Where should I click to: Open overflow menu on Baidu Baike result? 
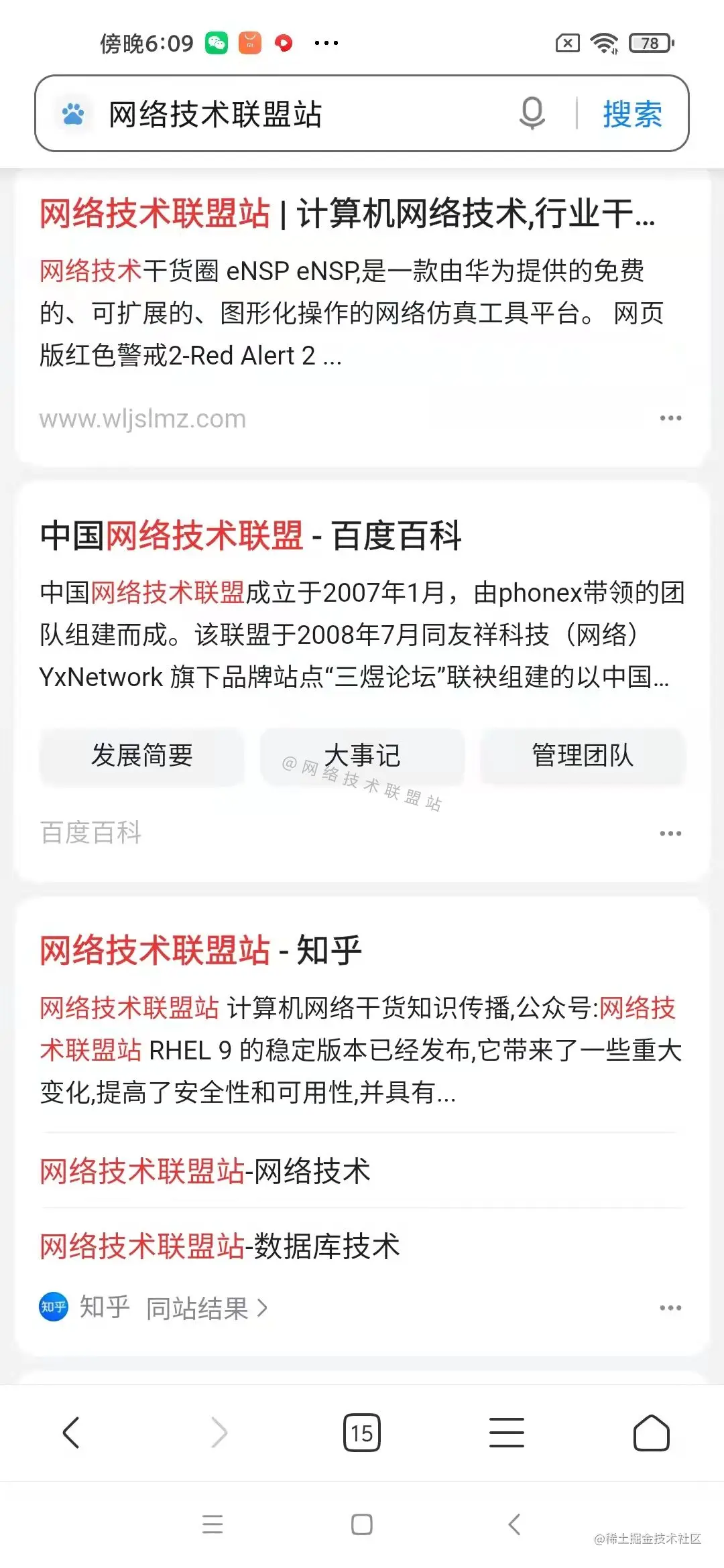[671, 833]
